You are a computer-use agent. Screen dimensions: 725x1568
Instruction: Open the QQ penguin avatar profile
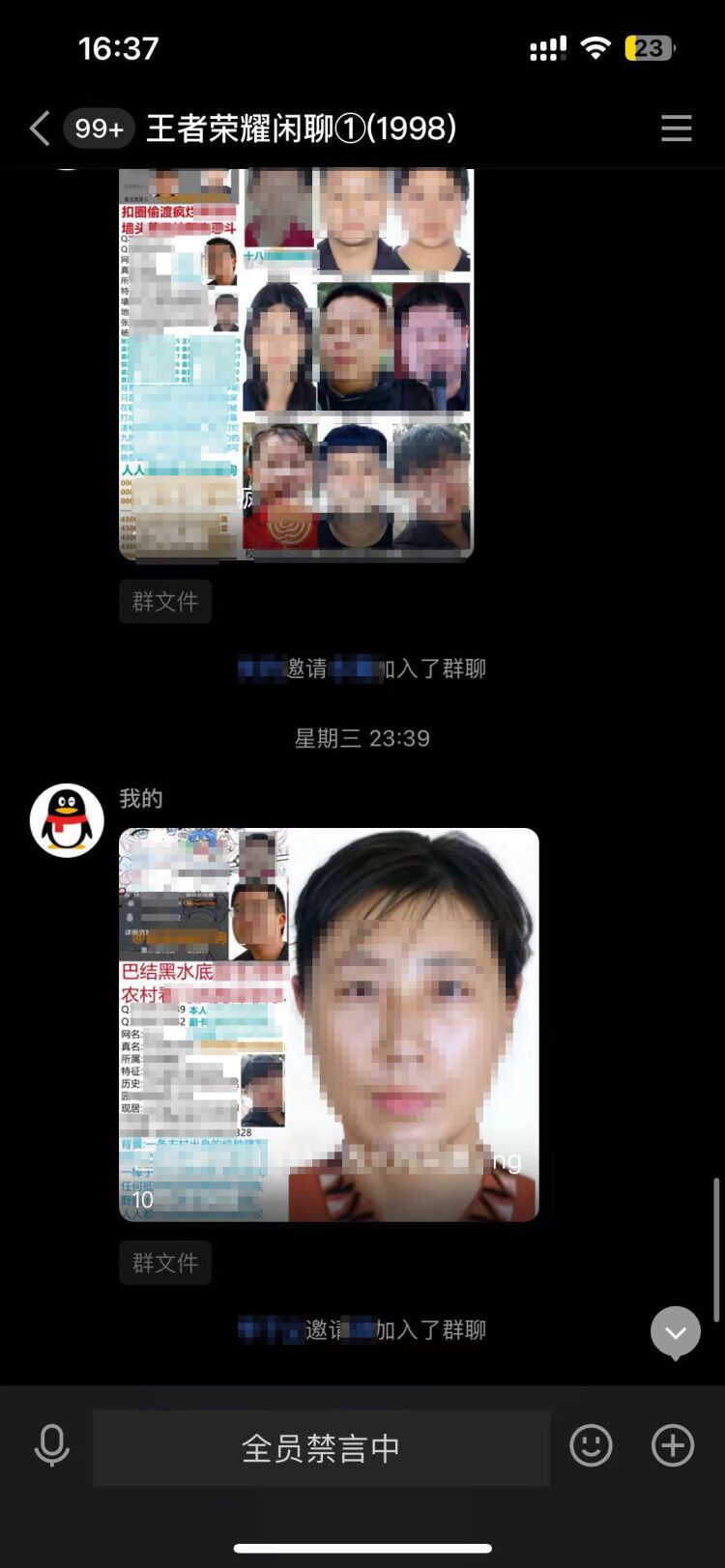[67, 820]
